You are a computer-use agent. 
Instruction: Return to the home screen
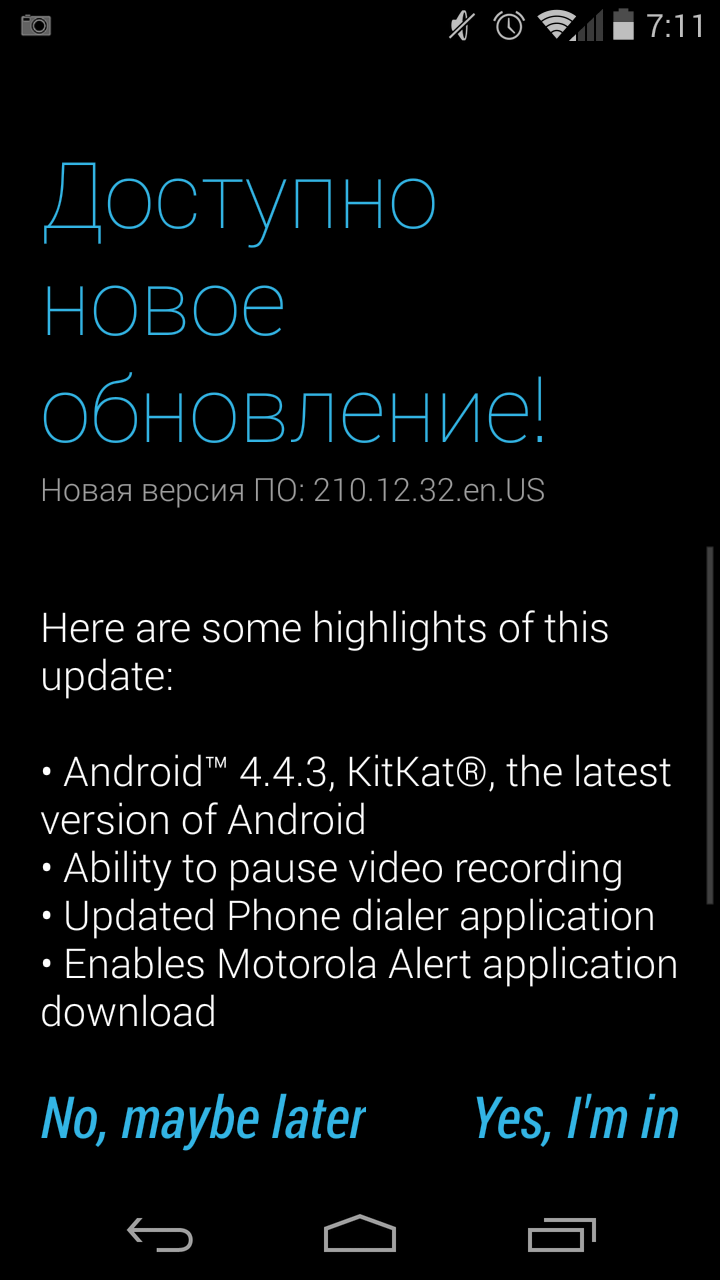coord(360,1234)
